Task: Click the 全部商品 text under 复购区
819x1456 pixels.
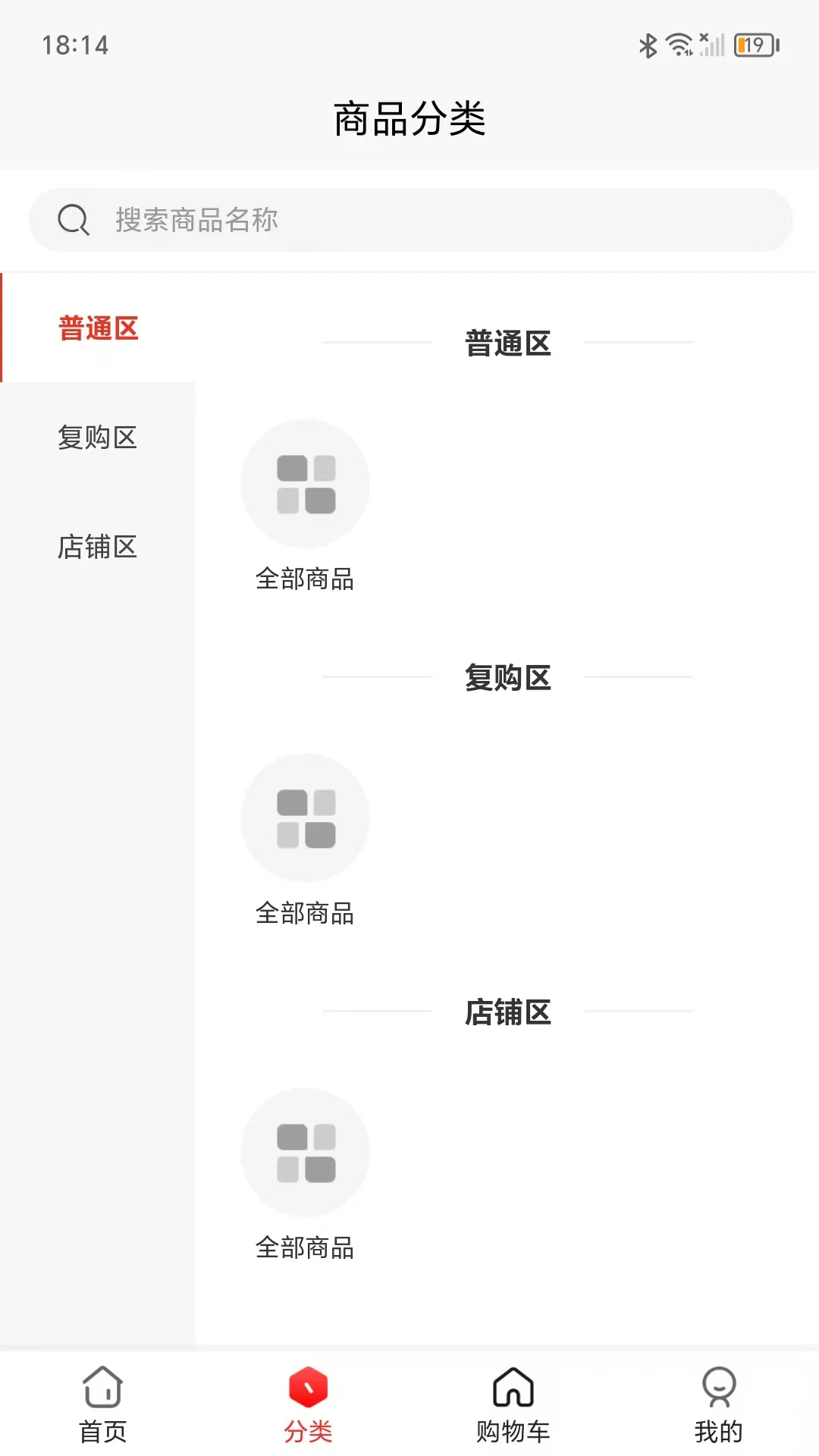Action: click(305, 913)
